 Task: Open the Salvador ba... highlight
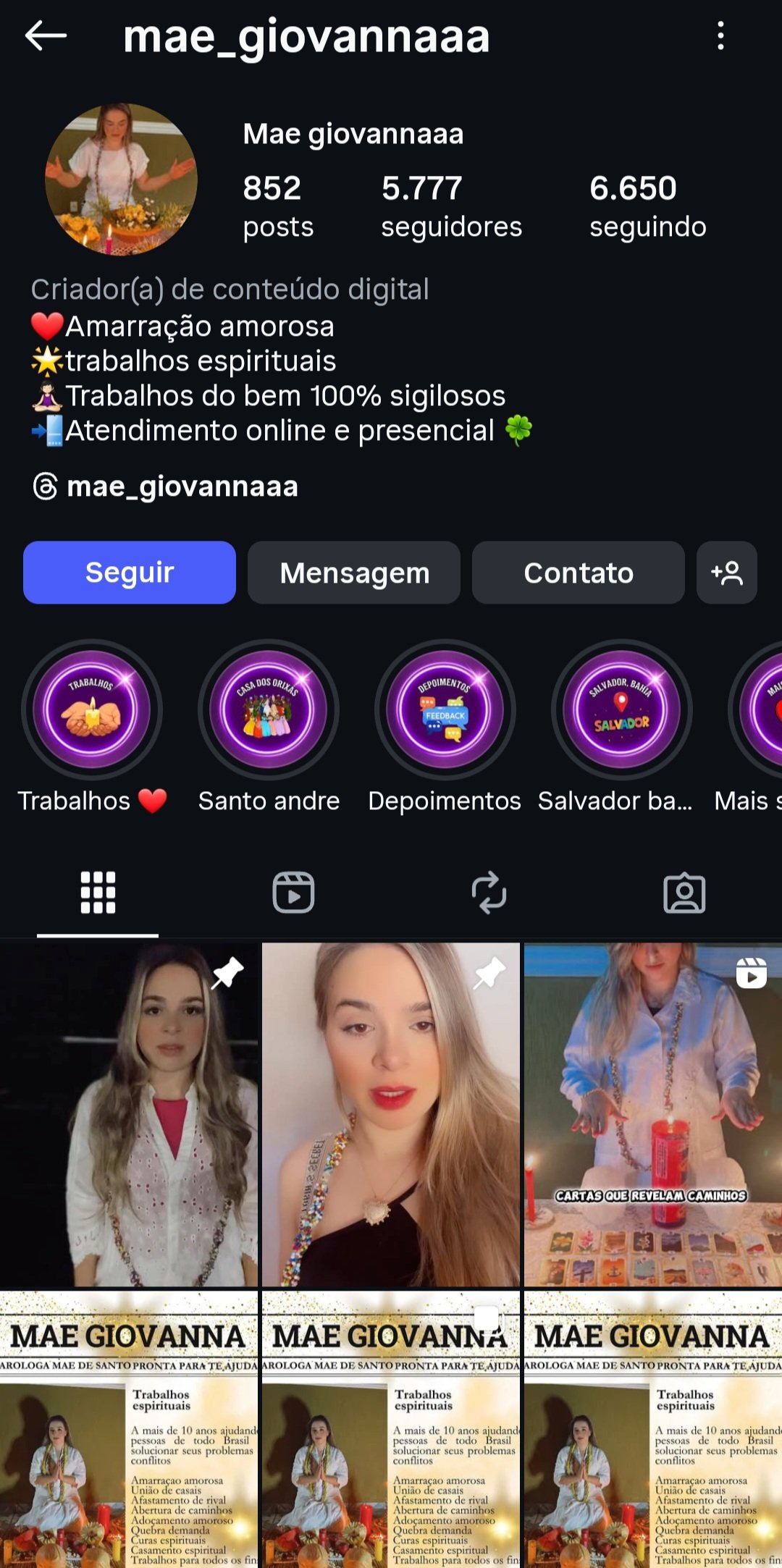[x=621, y=710]
